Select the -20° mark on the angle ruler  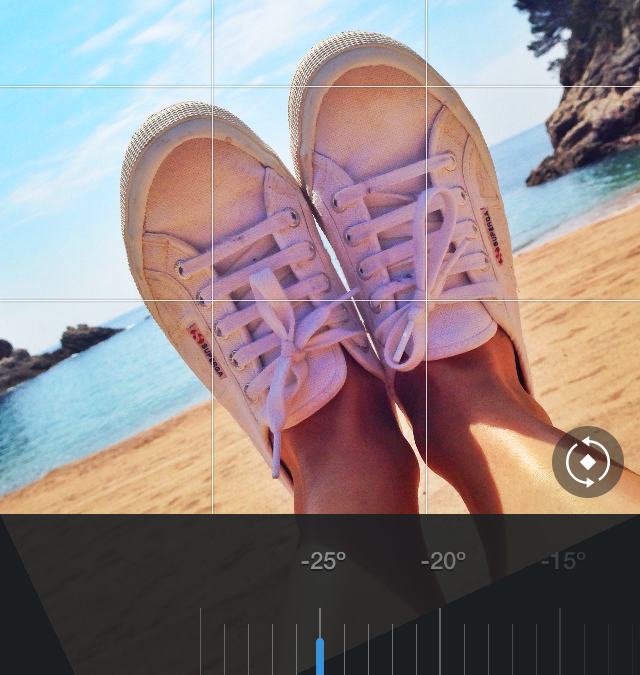pyautogui.click(x=440, y=640)
